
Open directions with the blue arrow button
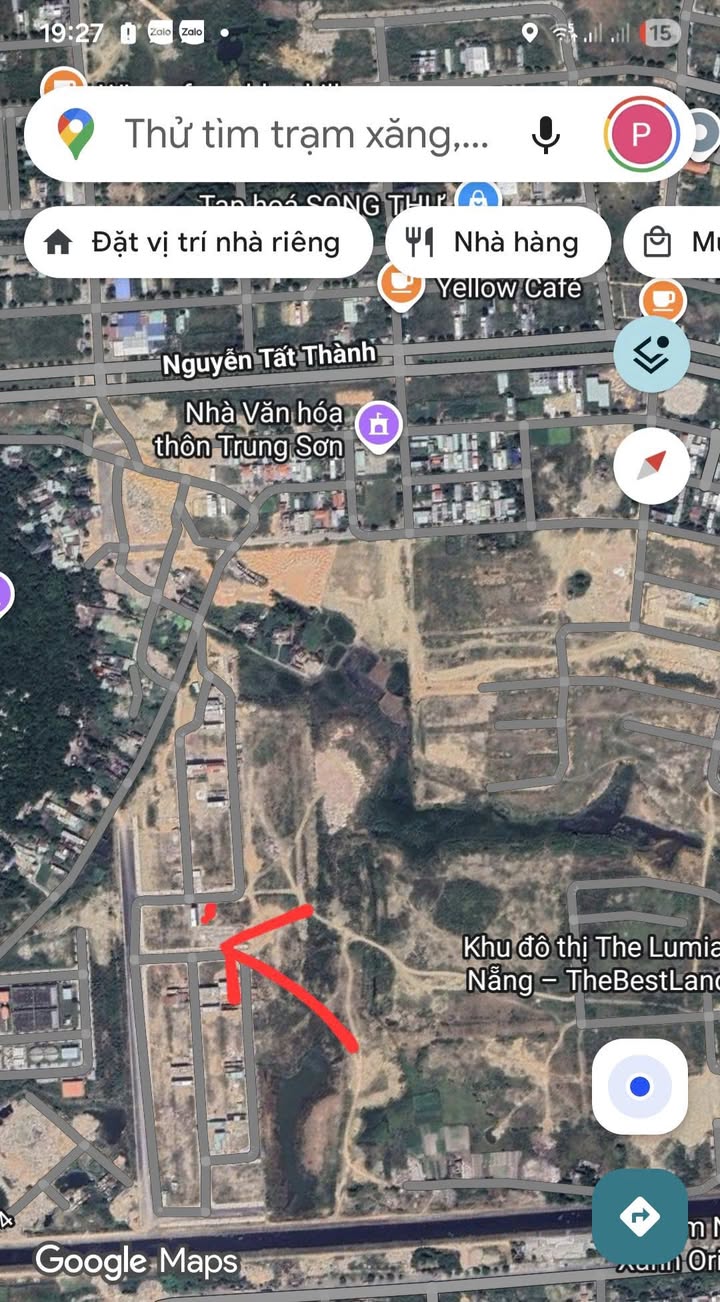tap(640, 1216)
